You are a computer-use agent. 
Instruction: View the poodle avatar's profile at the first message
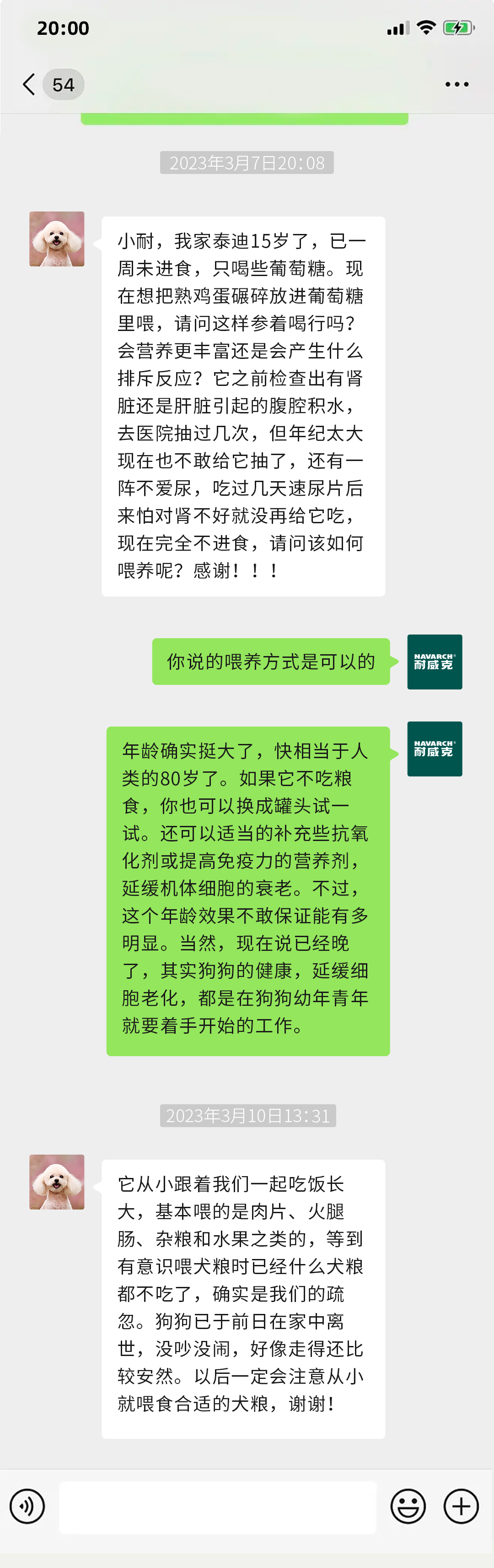tap(57, 239)
